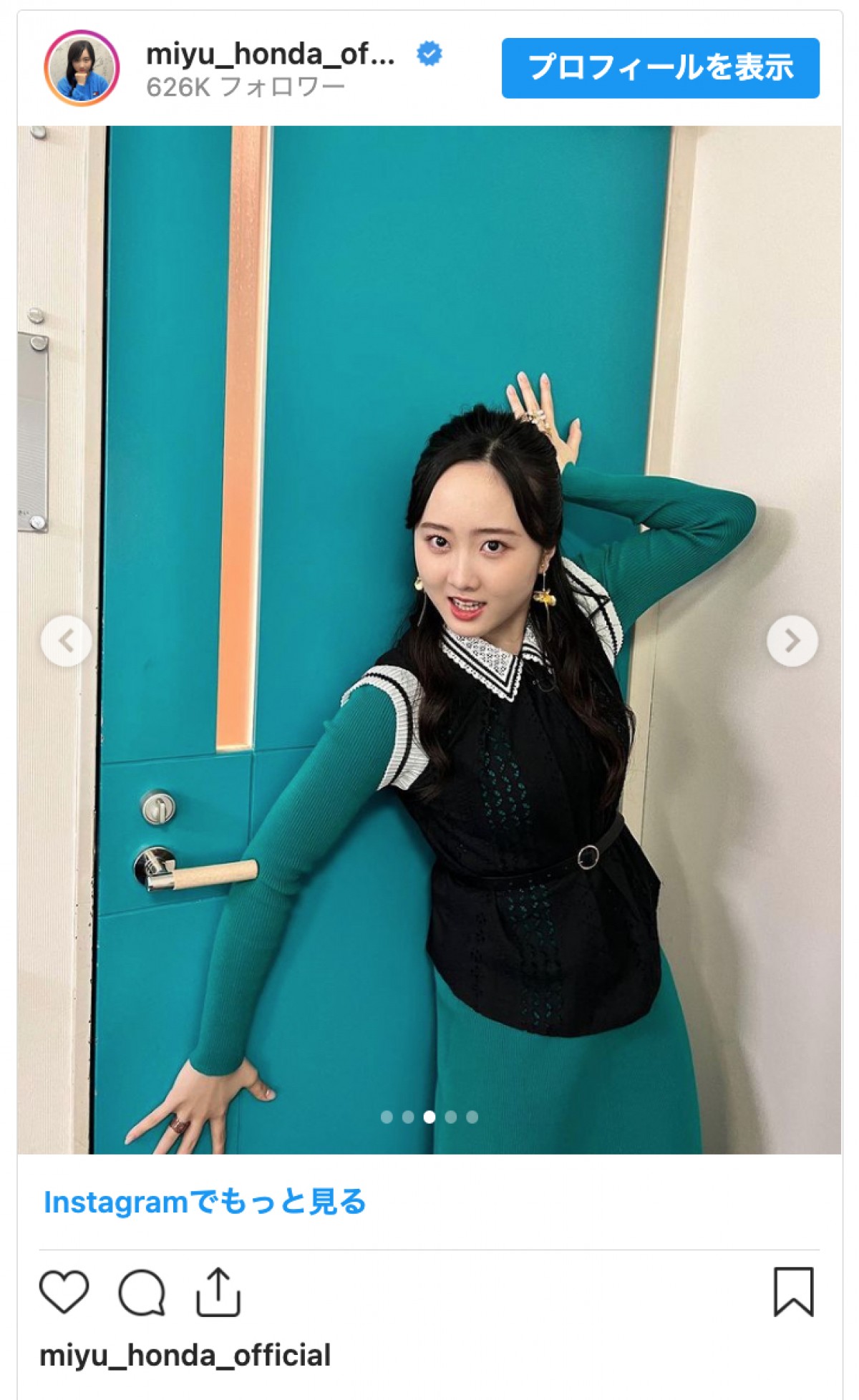
Task: Bookmark this post
Action: [x=793, y=1293]
